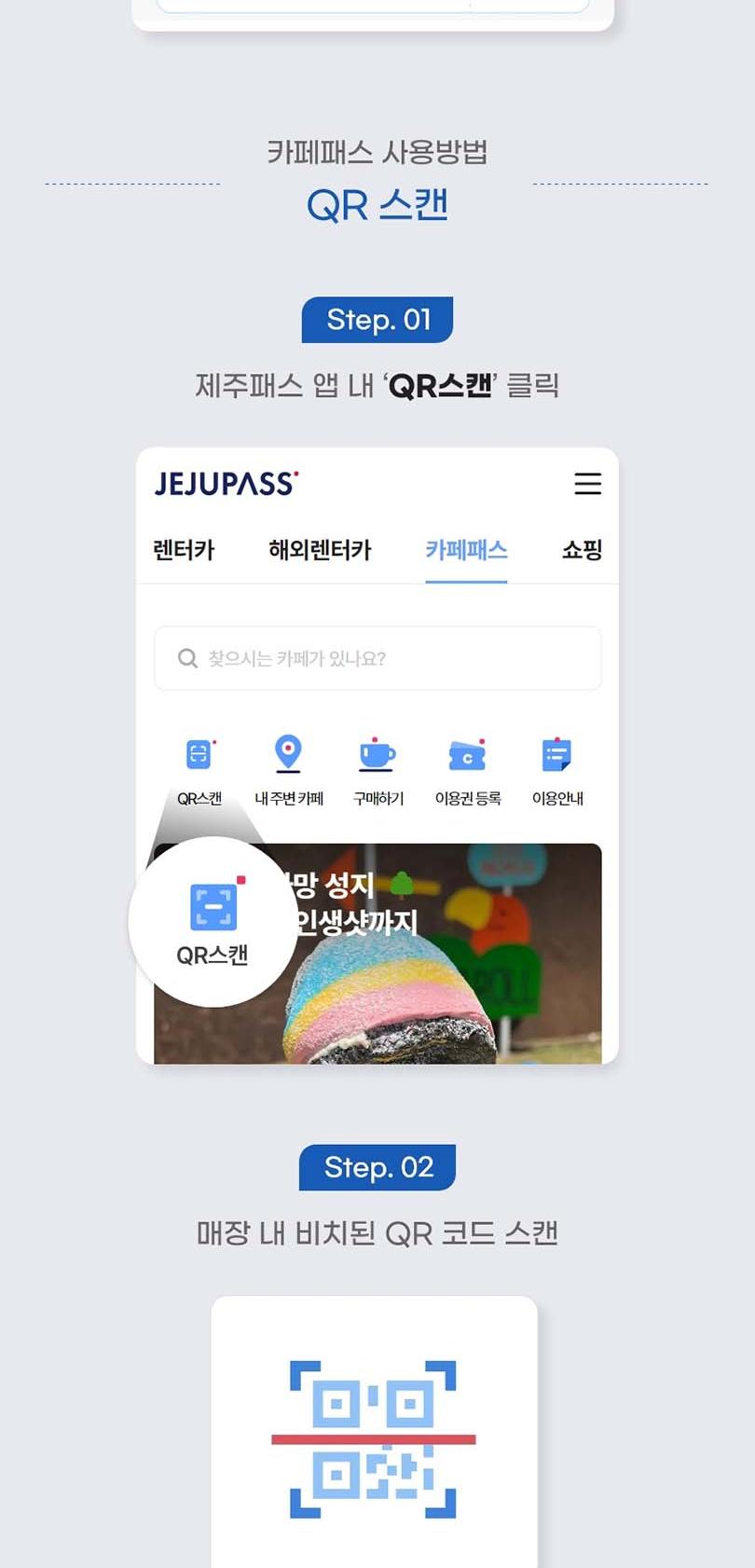Screen dimensions: 755x1568
Task: Open the 이용권 등록 wallet icon
Action: [466, 755]
